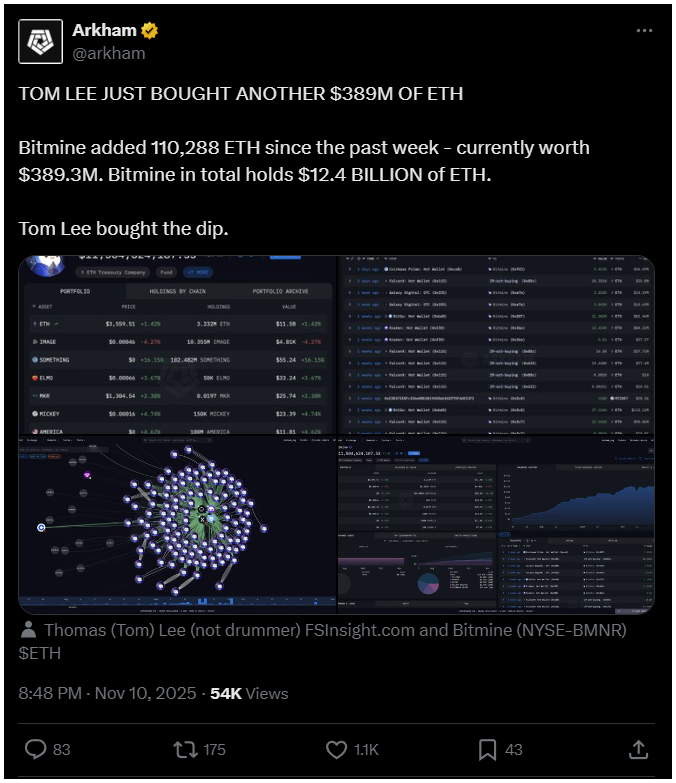Repost this Arkham post
Screen dimensions: 676x783
tap(187, 749)
